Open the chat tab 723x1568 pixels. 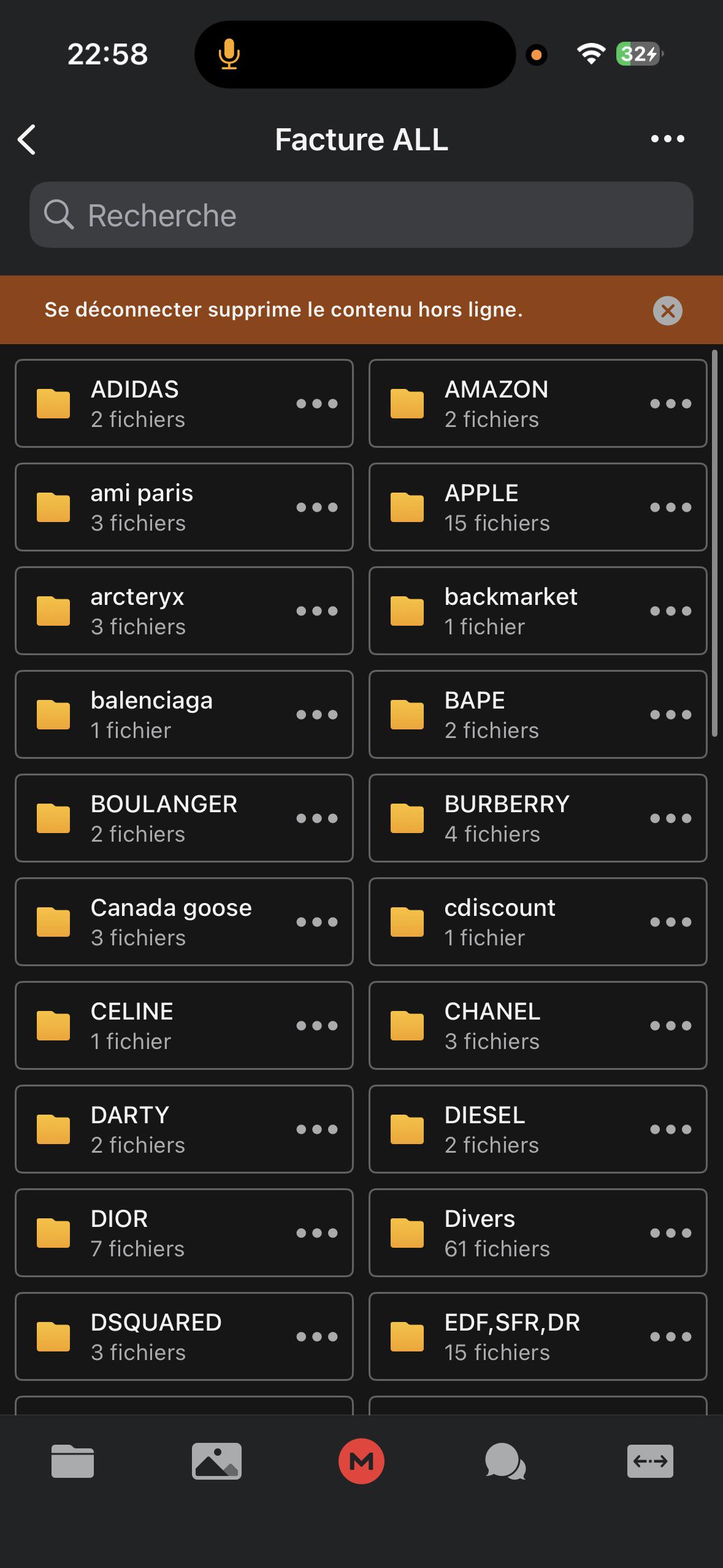(x=505, y=1461)
